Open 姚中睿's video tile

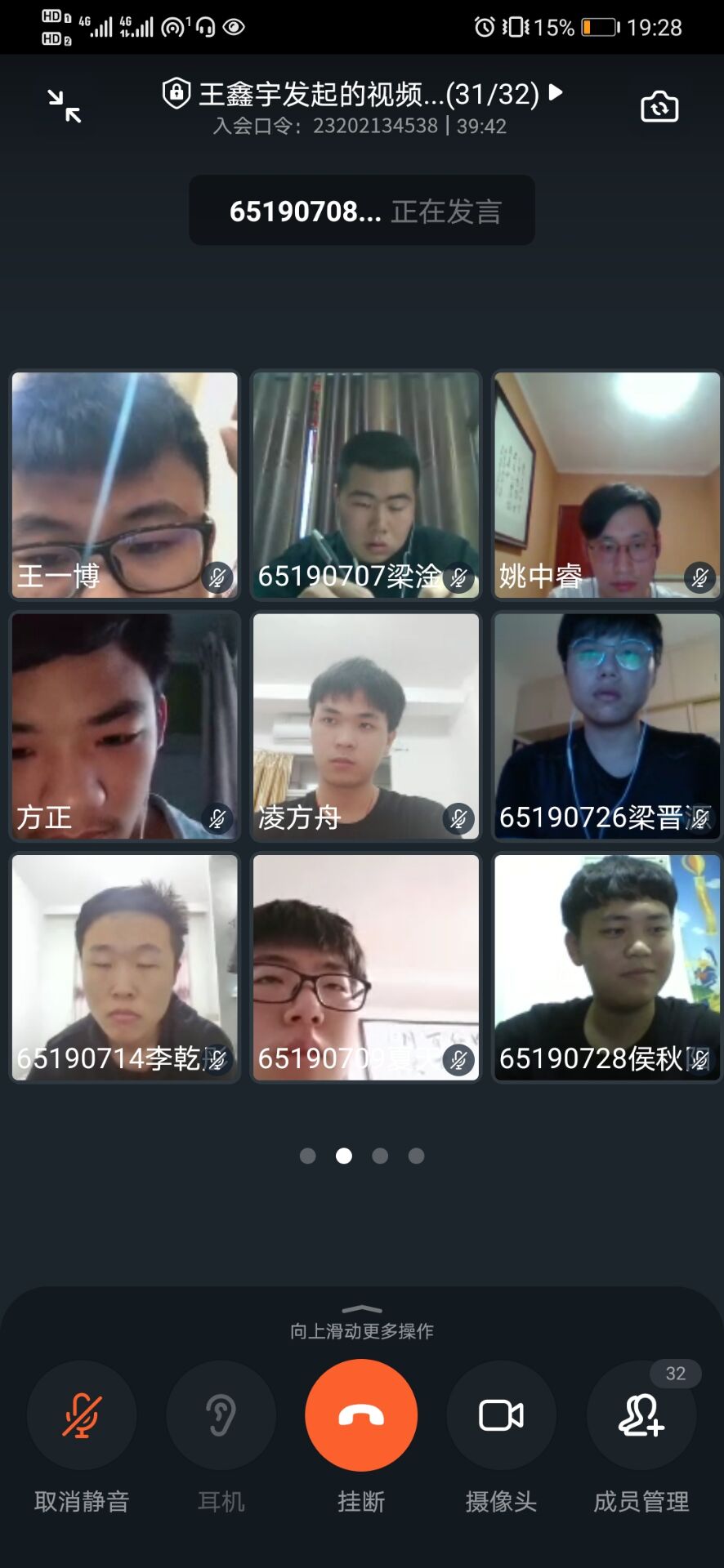[x=606, y=485]
